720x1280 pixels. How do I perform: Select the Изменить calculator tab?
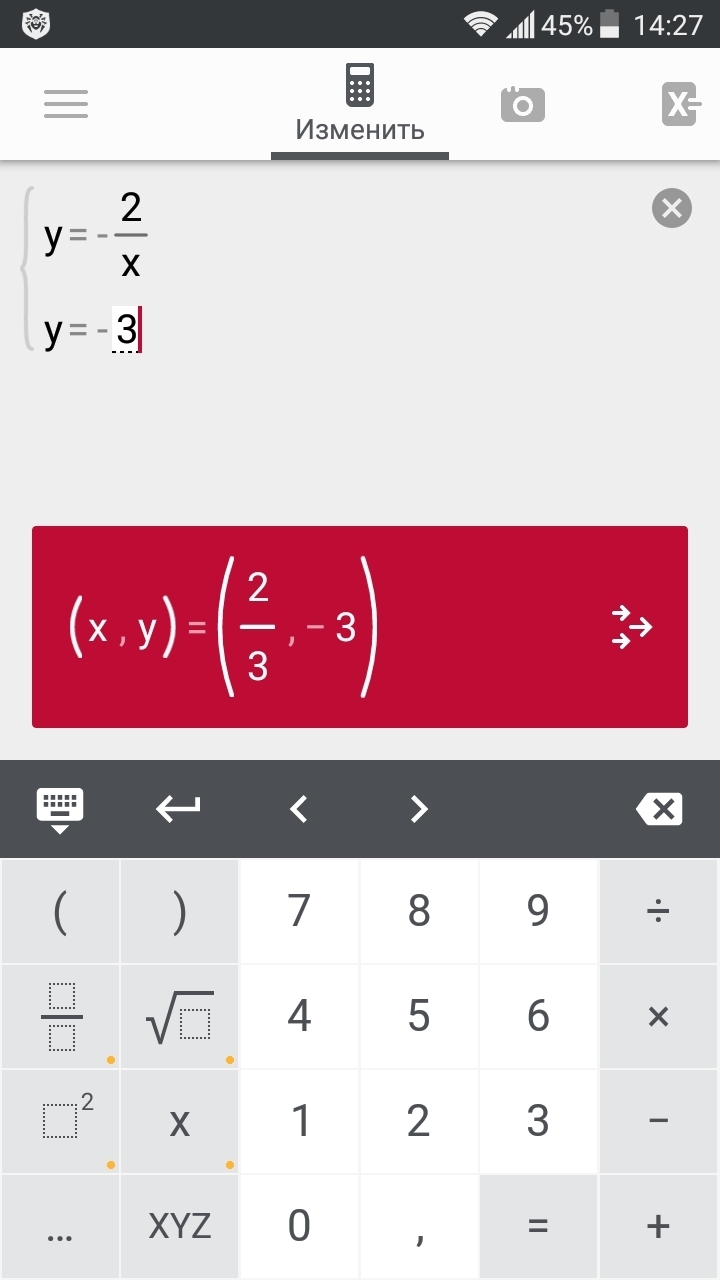[360, 104]
